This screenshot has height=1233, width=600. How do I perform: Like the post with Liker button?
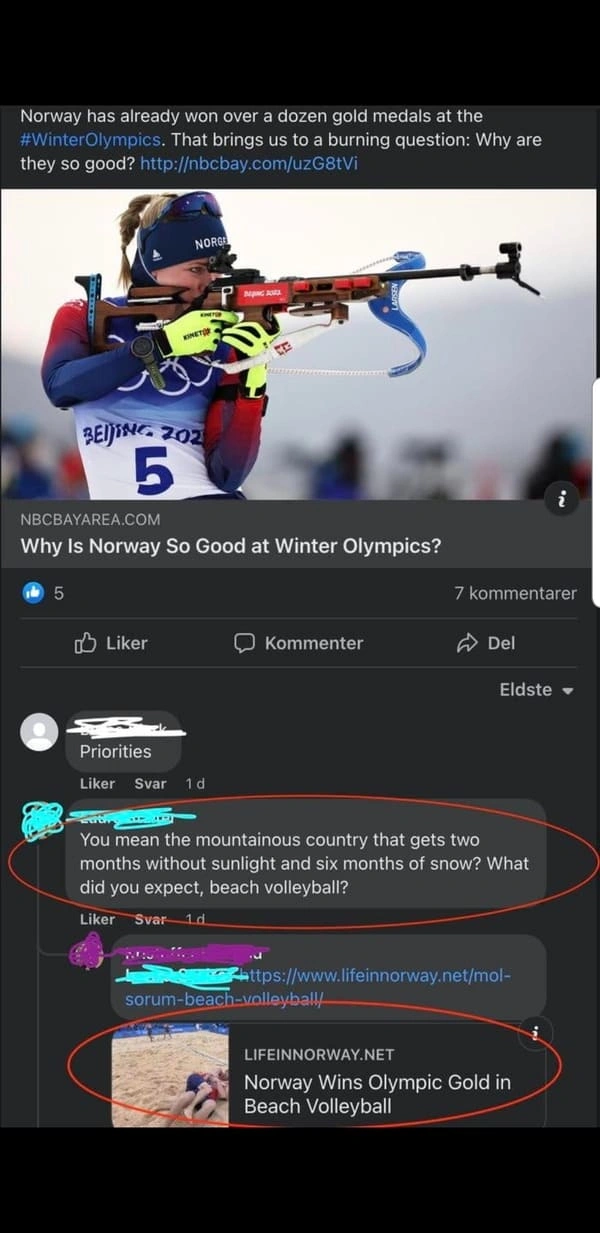111,643
